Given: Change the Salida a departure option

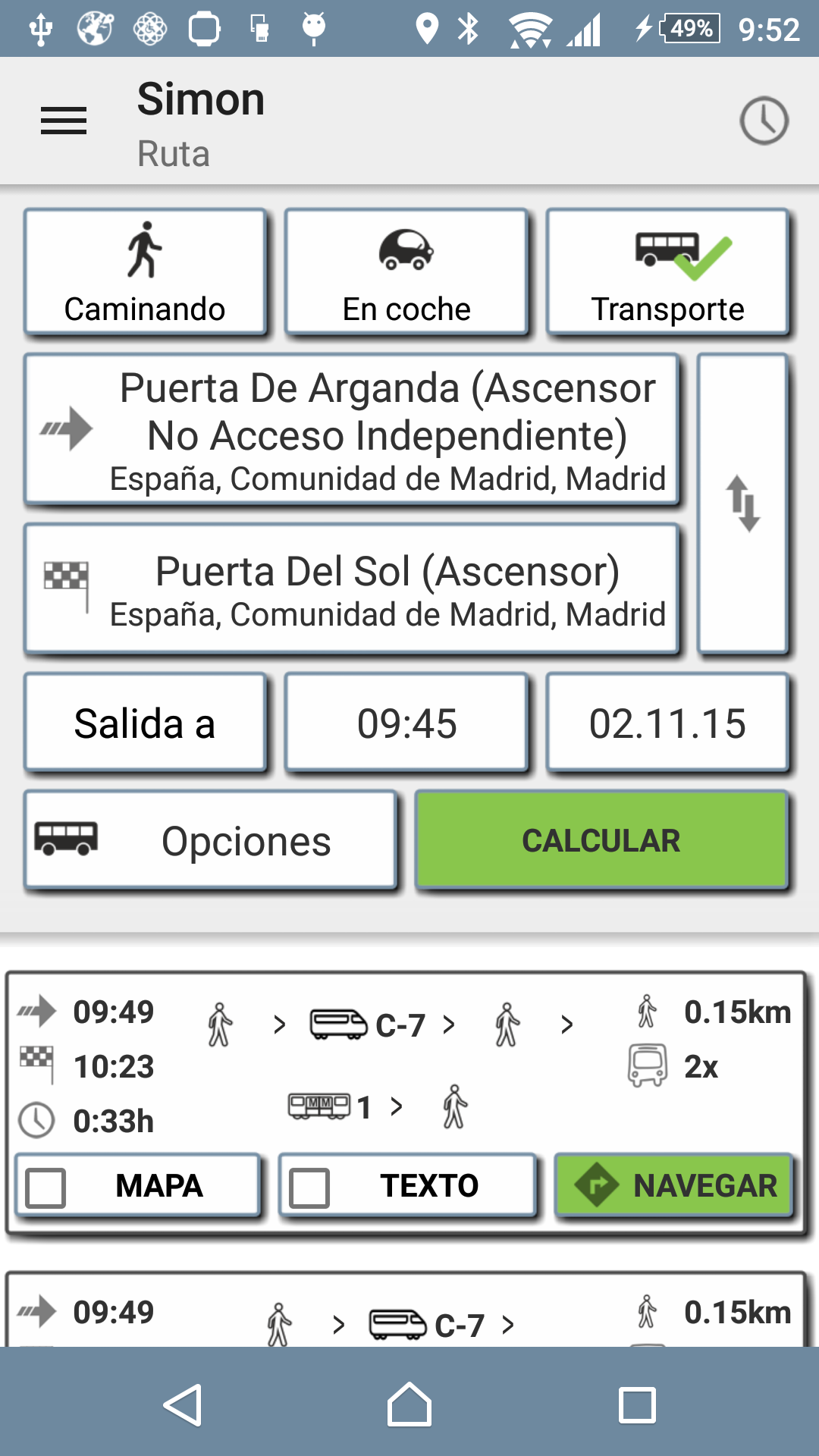Looking at the screenshot, I should pyautogui.click(x=145, y=723).
